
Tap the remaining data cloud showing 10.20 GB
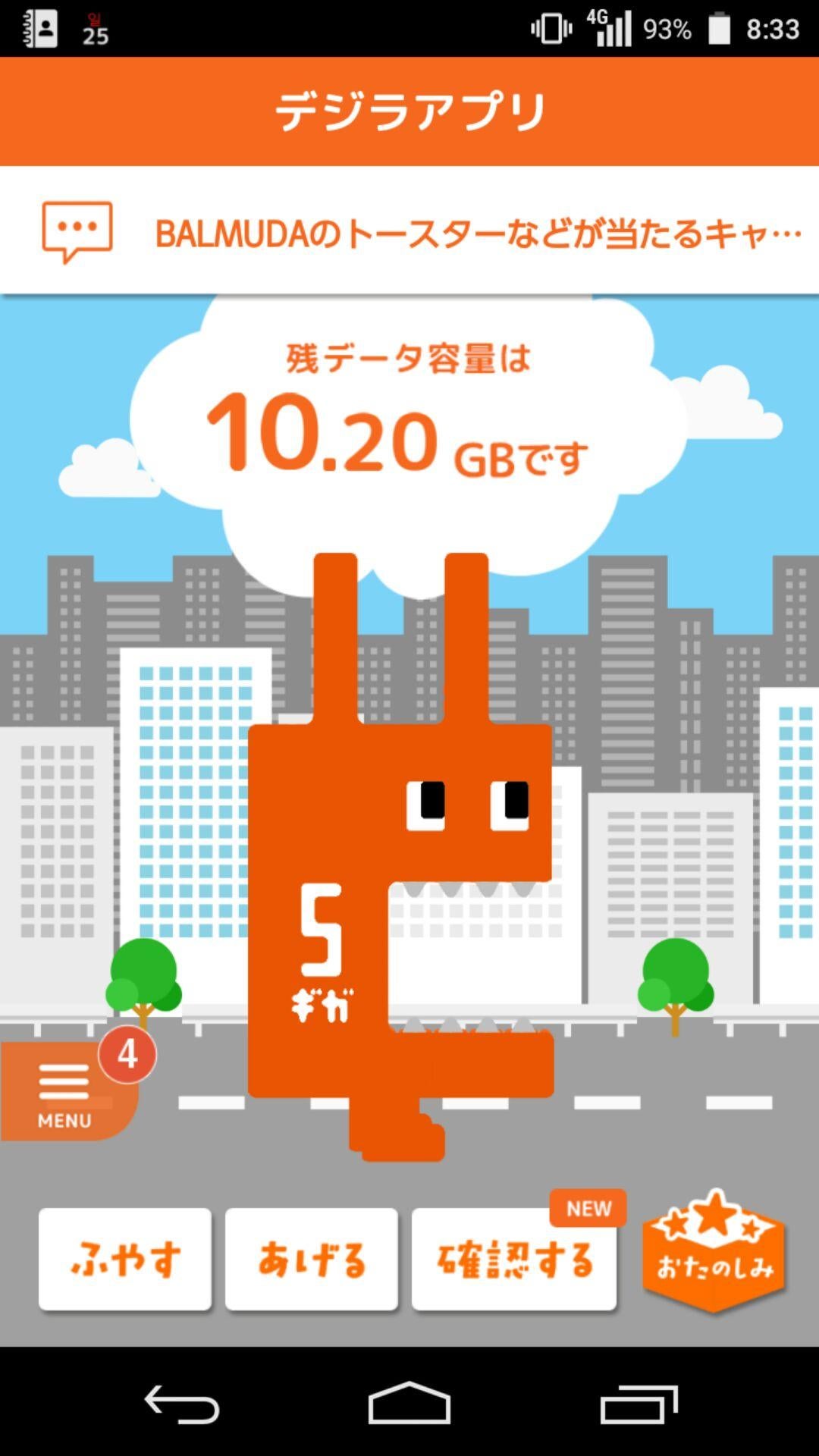tap(409, 425)
